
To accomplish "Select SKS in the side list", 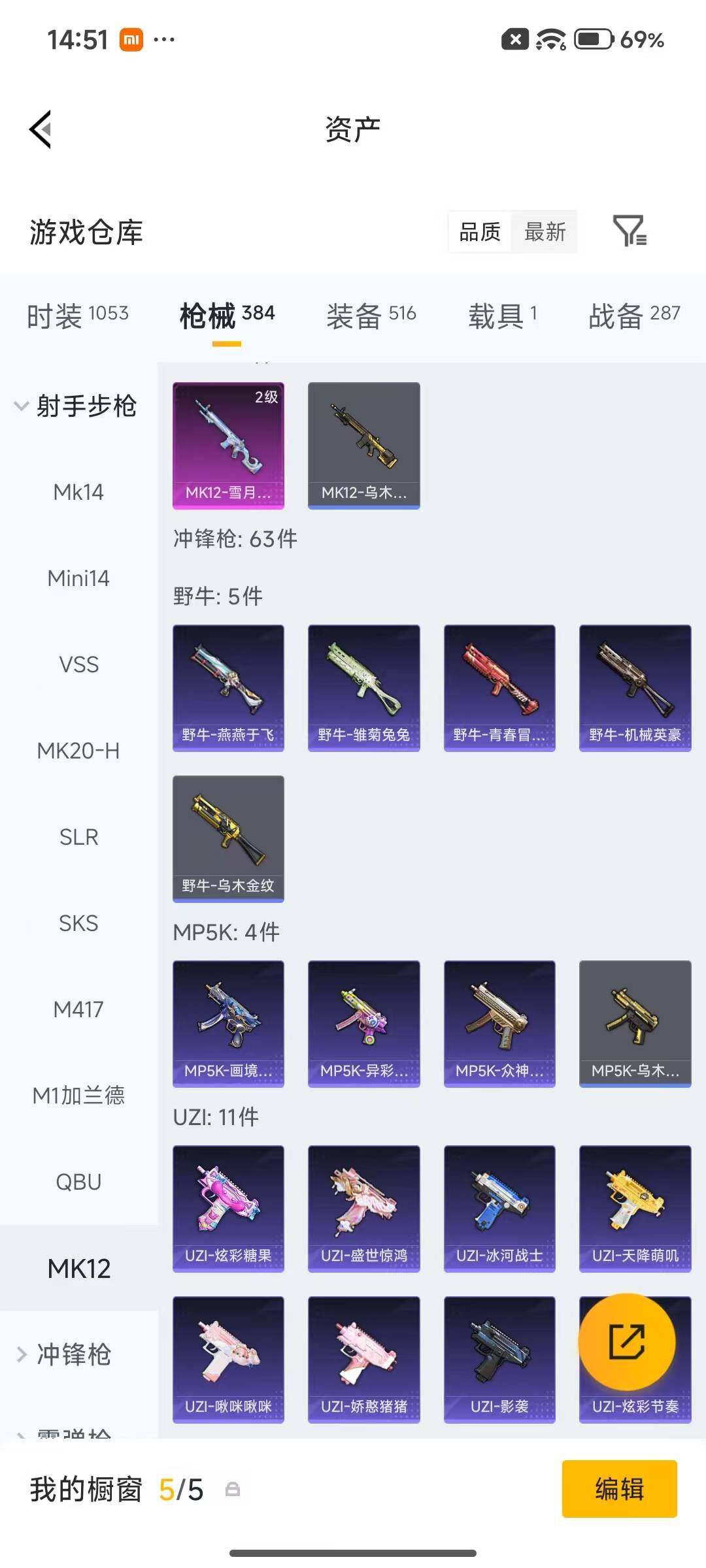I will 78,923.
